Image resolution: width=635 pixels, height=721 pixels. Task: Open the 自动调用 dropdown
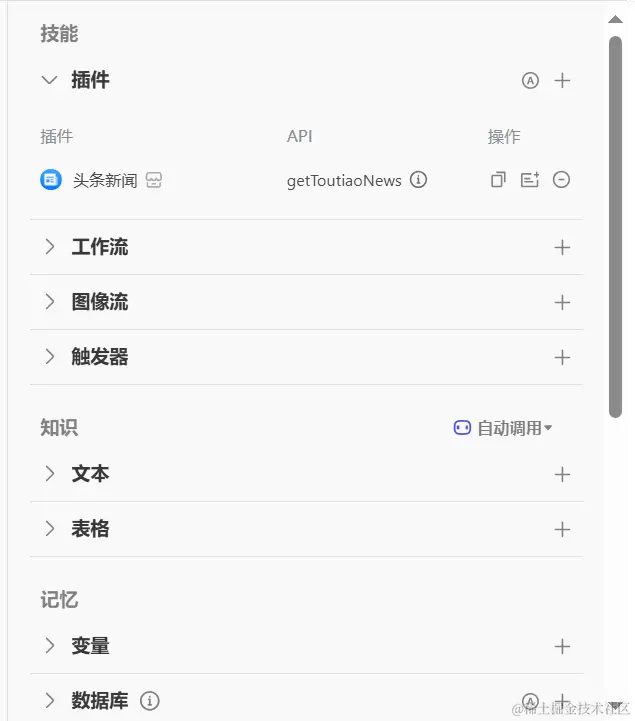pyautogui.click(x=503, y=428)
